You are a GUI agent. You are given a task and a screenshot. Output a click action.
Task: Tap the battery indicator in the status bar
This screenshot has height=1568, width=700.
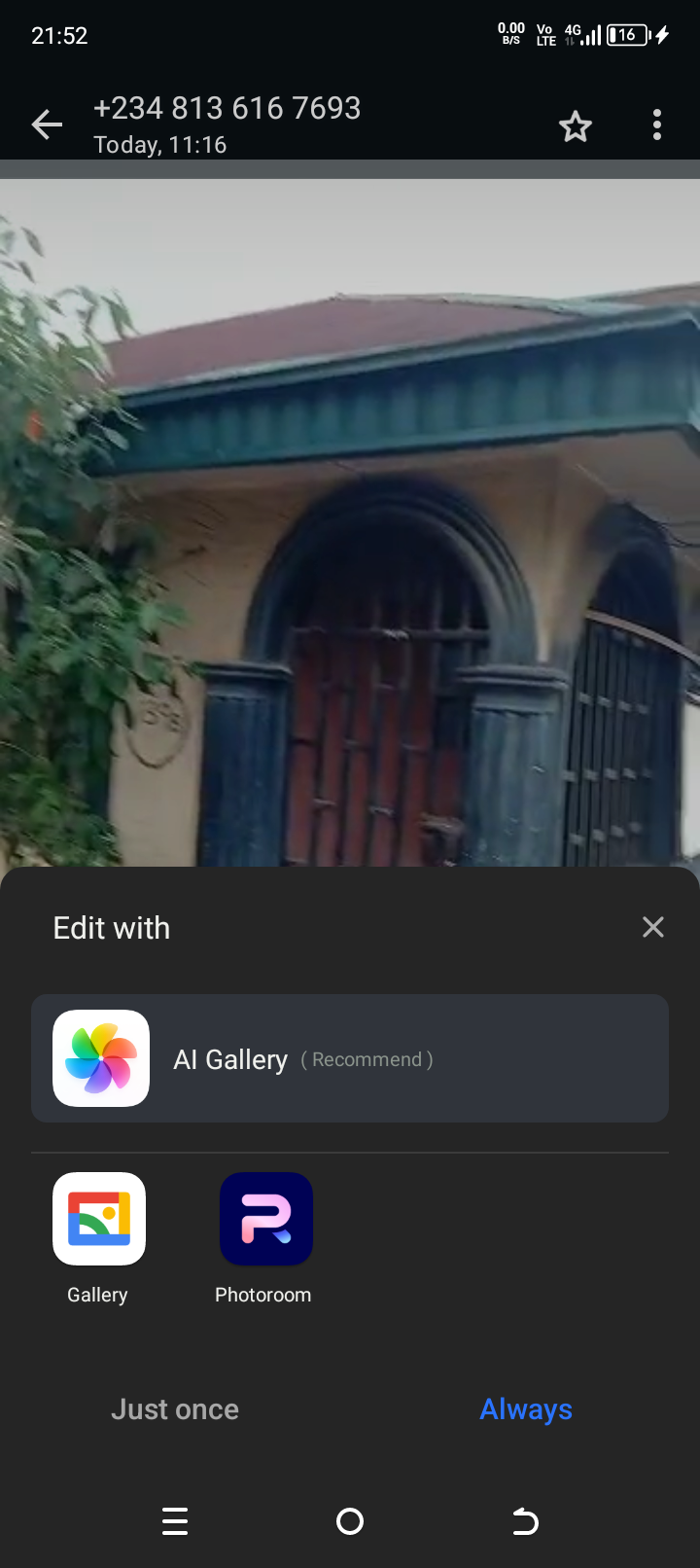pyautogui.click(x=625, y=34)
